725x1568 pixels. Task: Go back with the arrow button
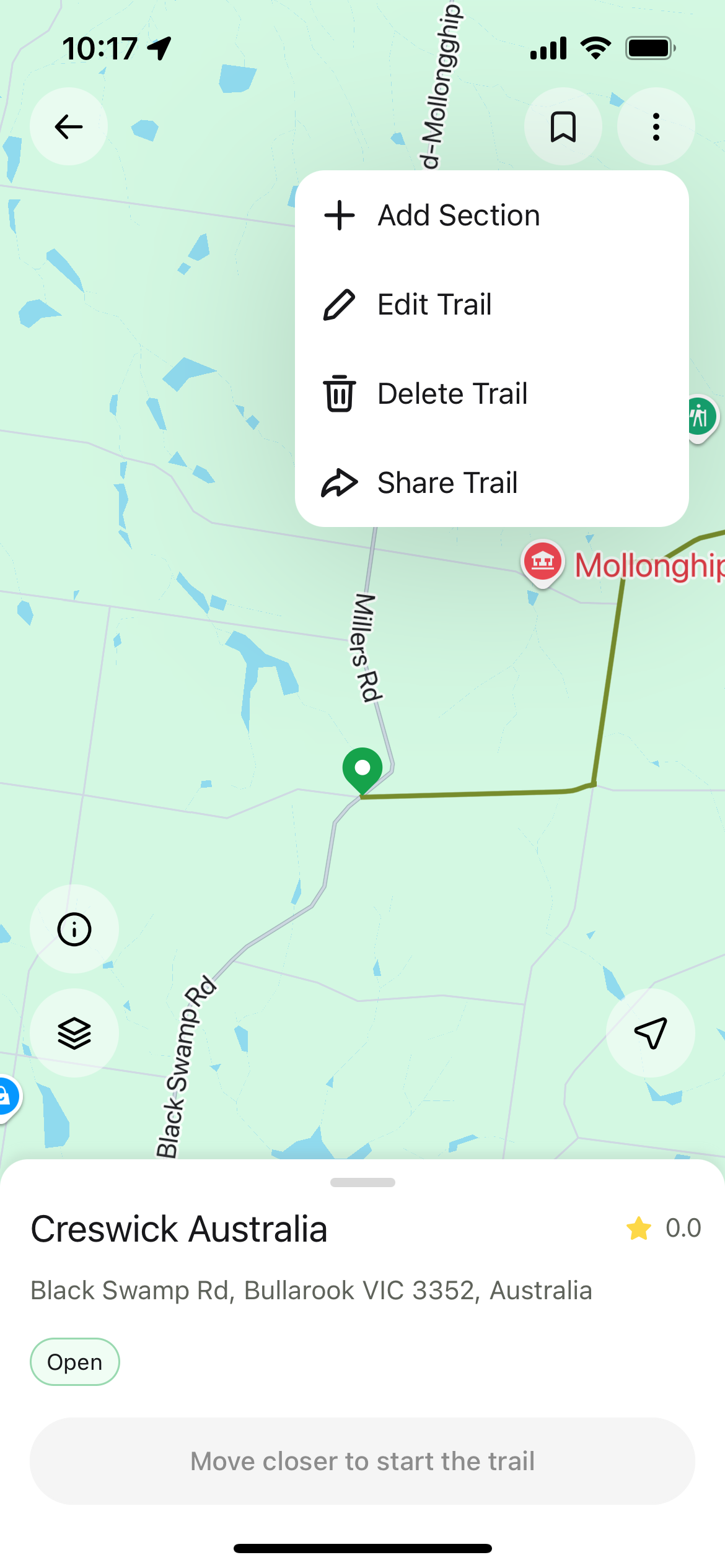point(69,127)
